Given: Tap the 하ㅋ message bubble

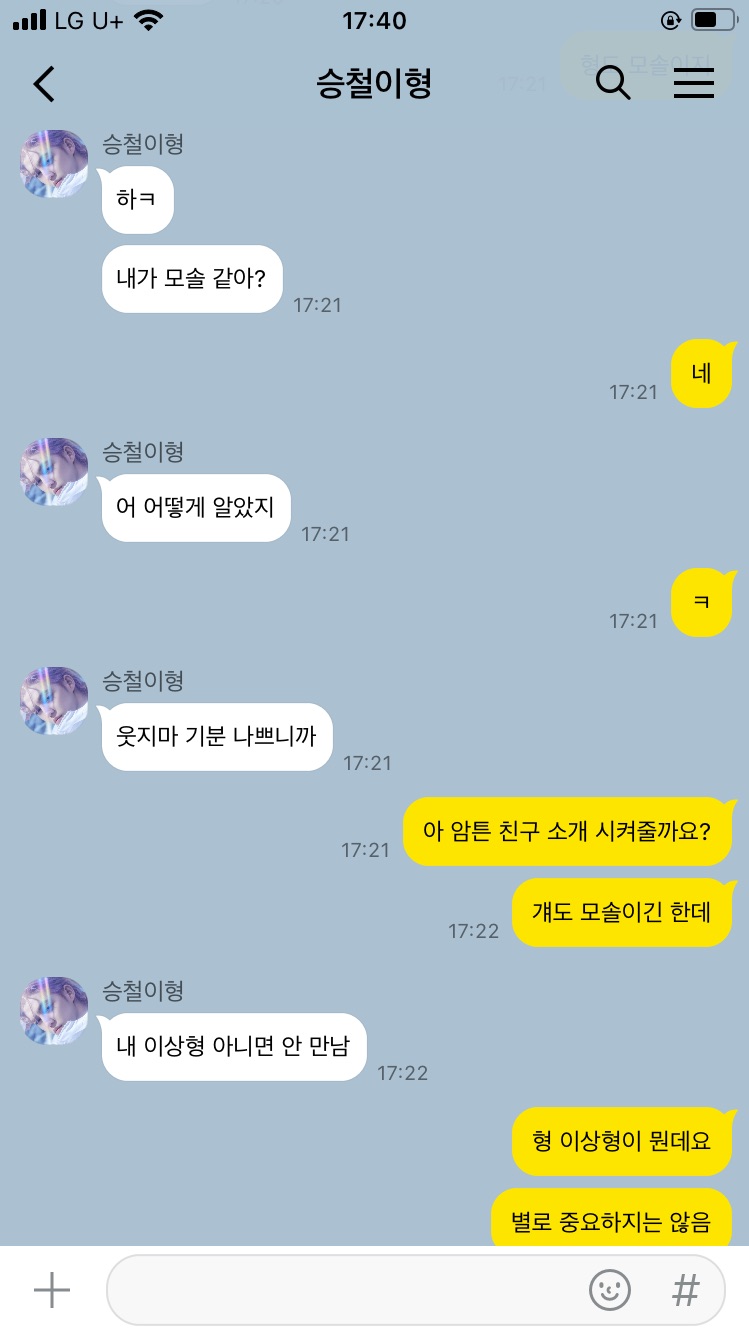Looking at the screenshot, I should tap(137, 200).
